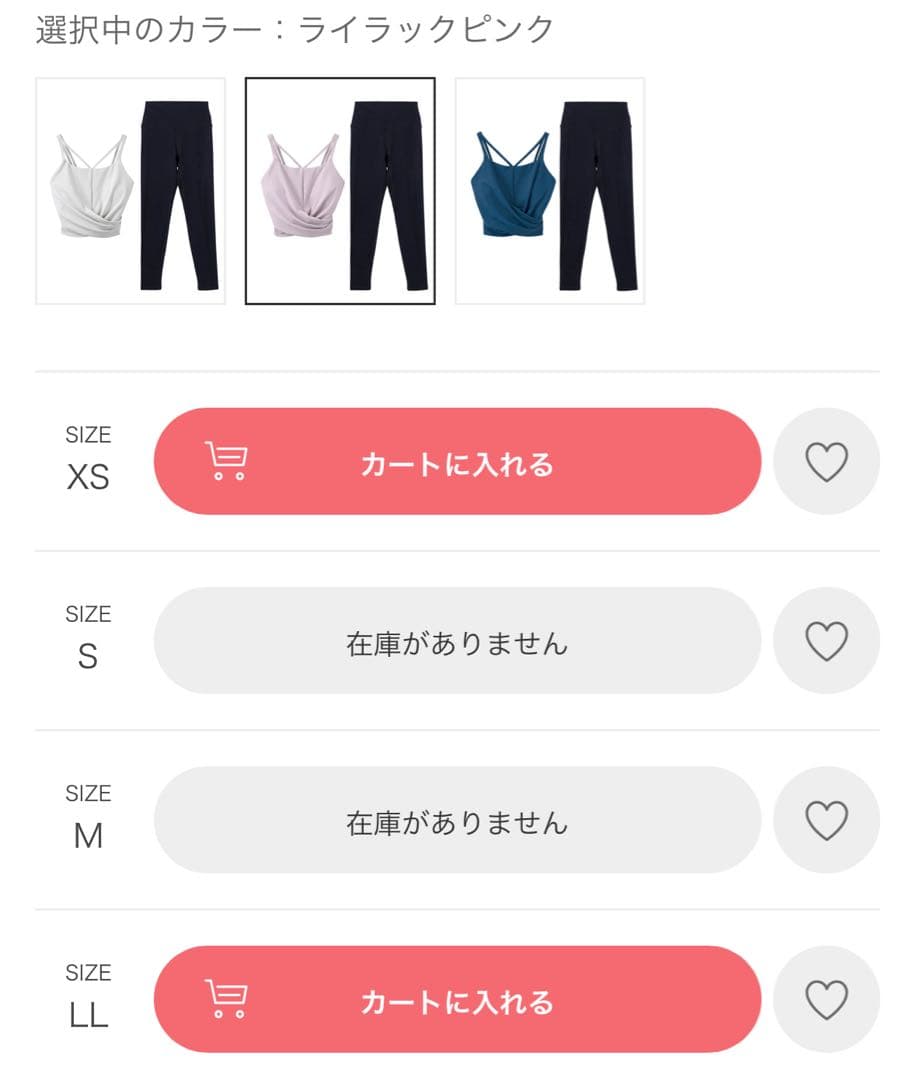Image resolution: width=916 pixels, height=1080 pixels.
Task: Favorite the size M heart icon
Action: 826,820
